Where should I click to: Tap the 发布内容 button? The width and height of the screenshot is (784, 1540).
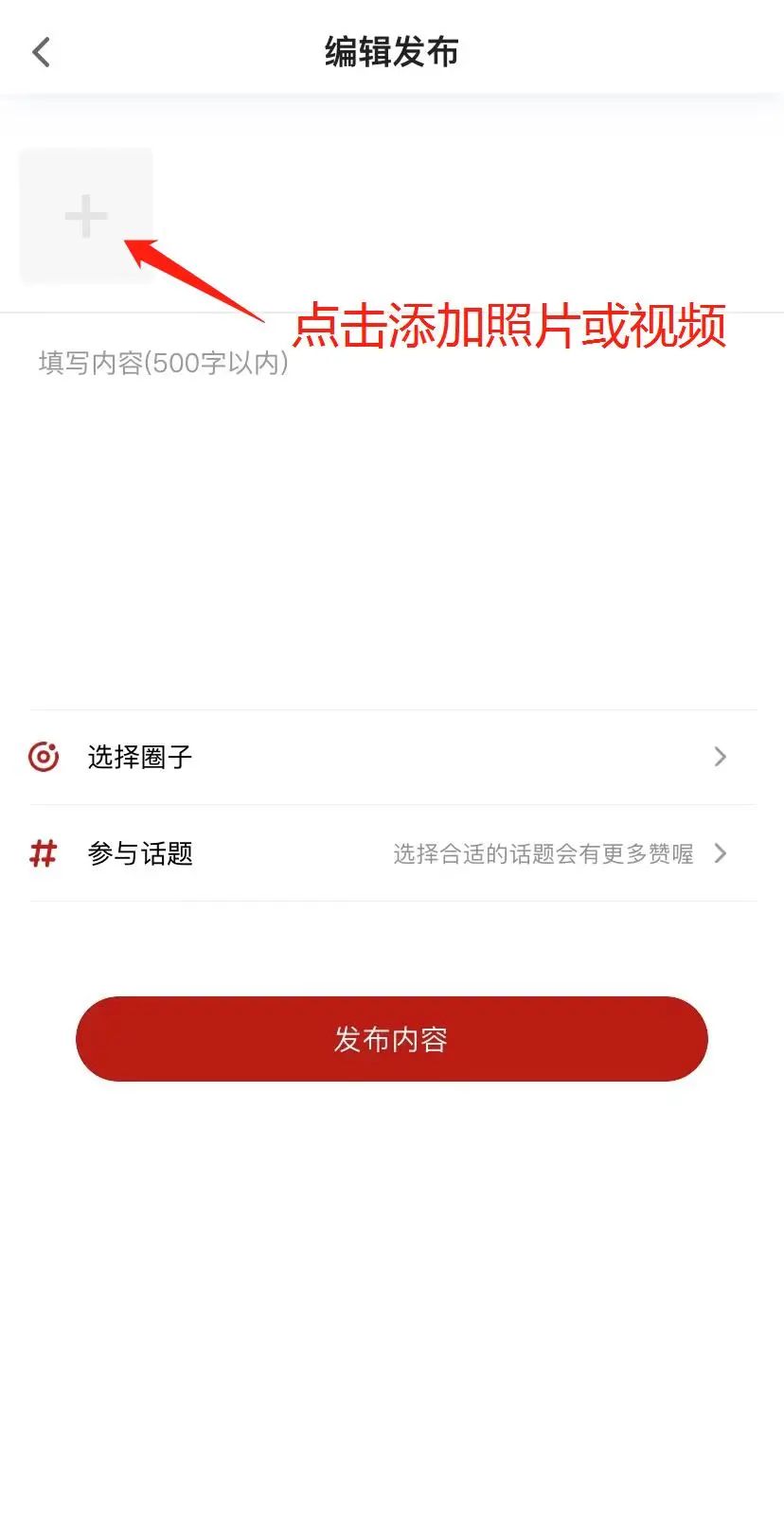pyautogui.click(x=392, y=1039)
